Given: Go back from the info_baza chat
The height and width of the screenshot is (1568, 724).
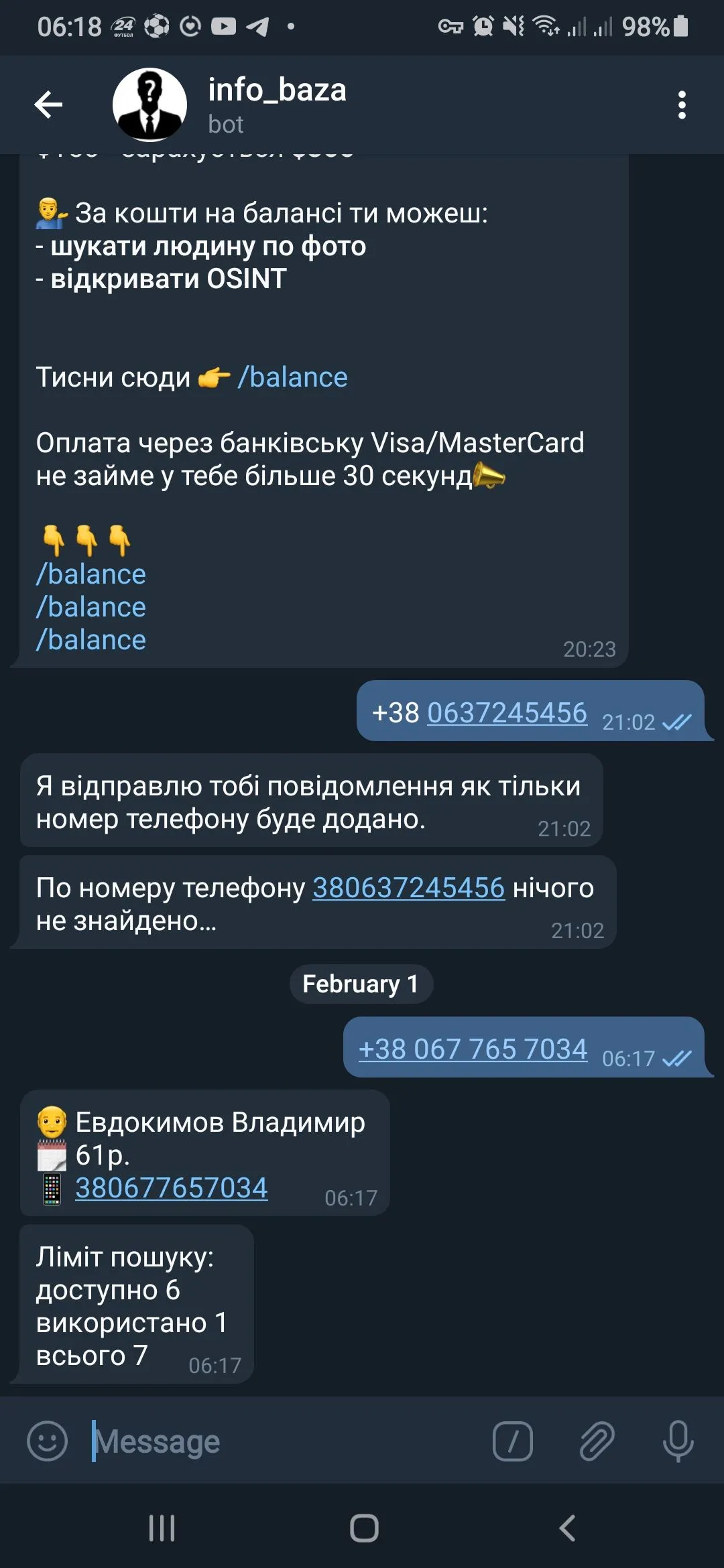Looking at the screenshot, I should point(48,105).
